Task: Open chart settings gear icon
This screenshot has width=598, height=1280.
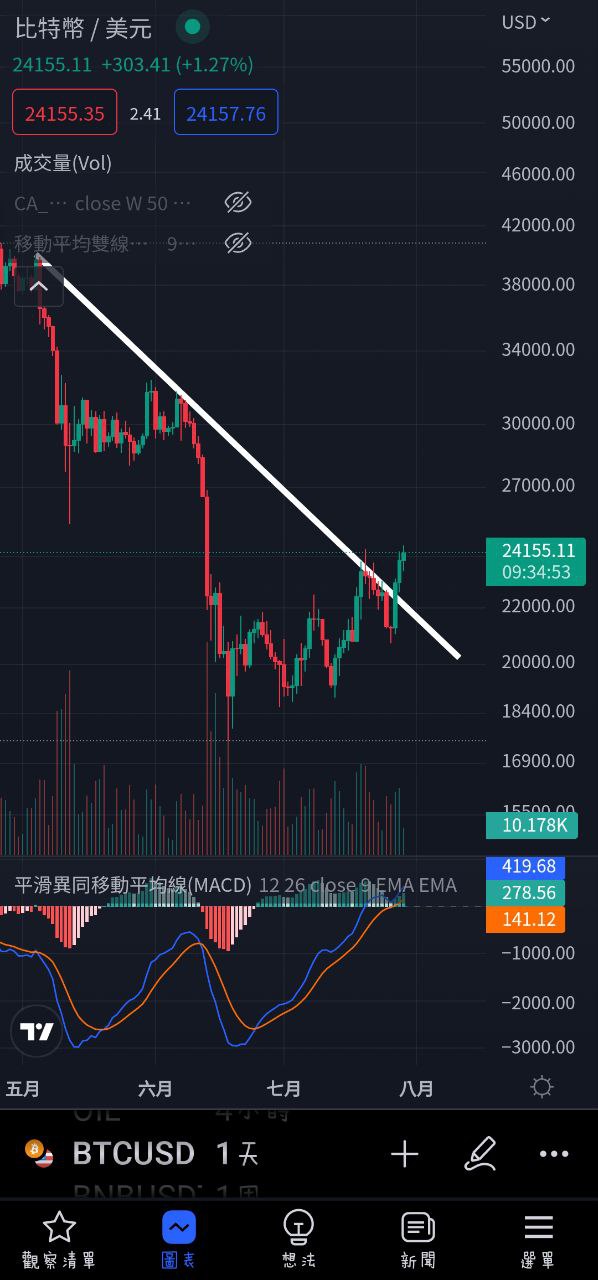Action: tap(542, 1087)
